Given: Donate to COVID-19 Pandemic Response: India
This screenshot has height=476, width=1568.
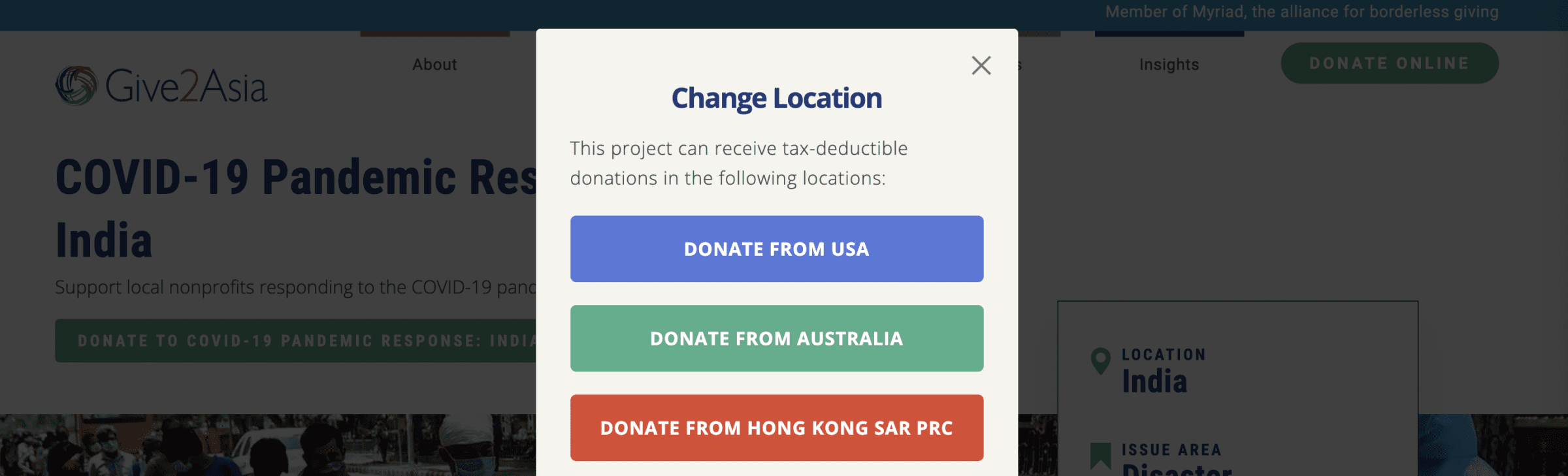Looking at the screenshot, I should click(x=295, y=341).
